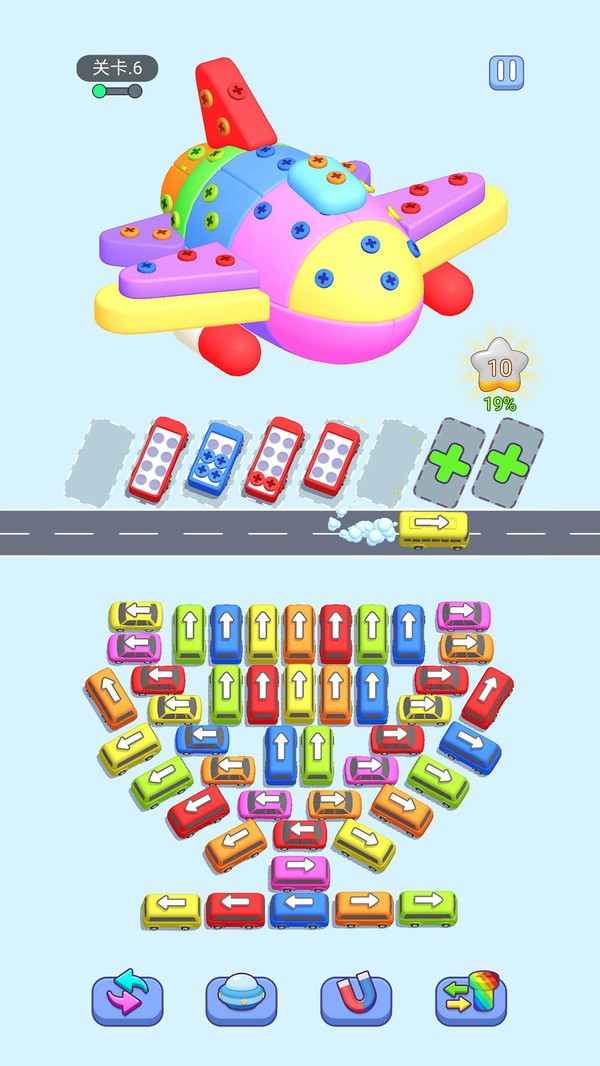The width and height of the screenshot is (600, 1066).
Task: Activate the magnet power-up
Action: tap(355, 998)
